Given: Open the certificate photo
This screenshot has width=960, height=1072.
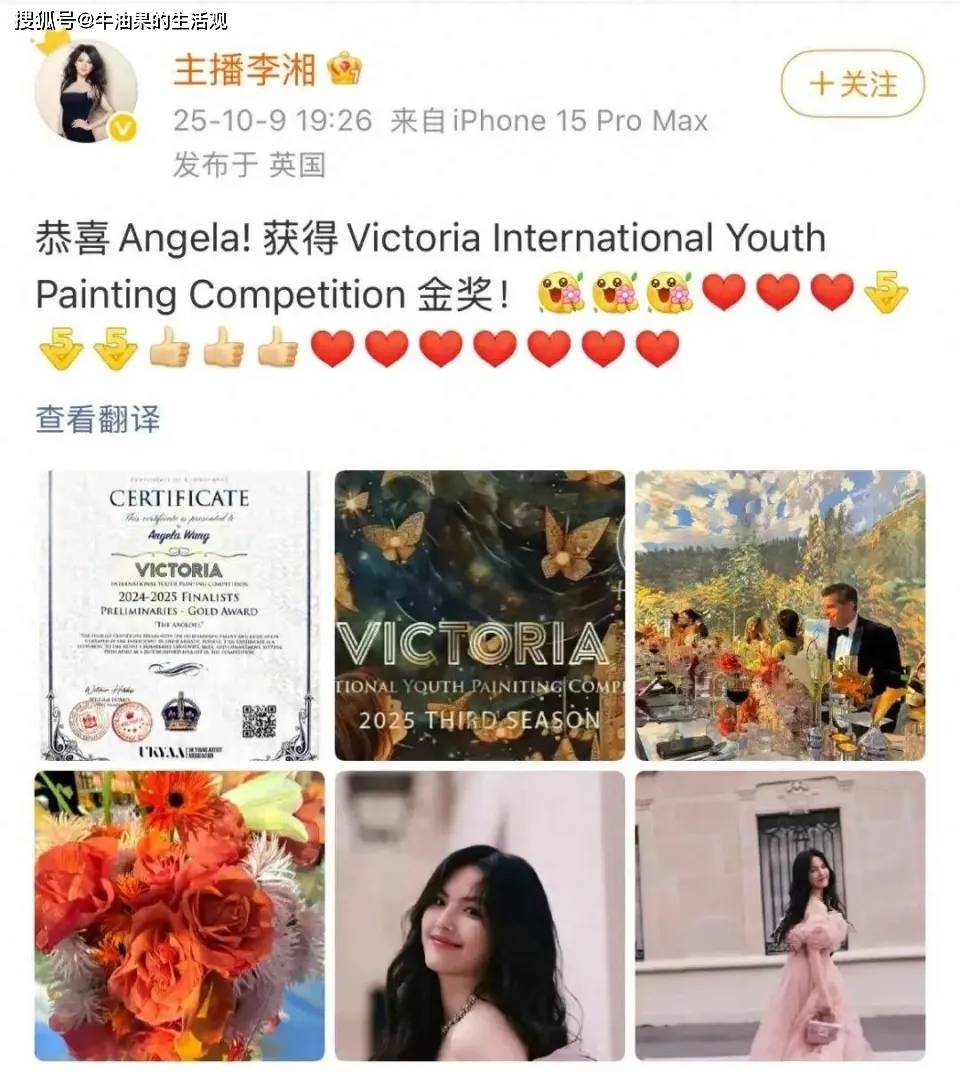Looking at the screenshot, I should click(x=180, y=615).
